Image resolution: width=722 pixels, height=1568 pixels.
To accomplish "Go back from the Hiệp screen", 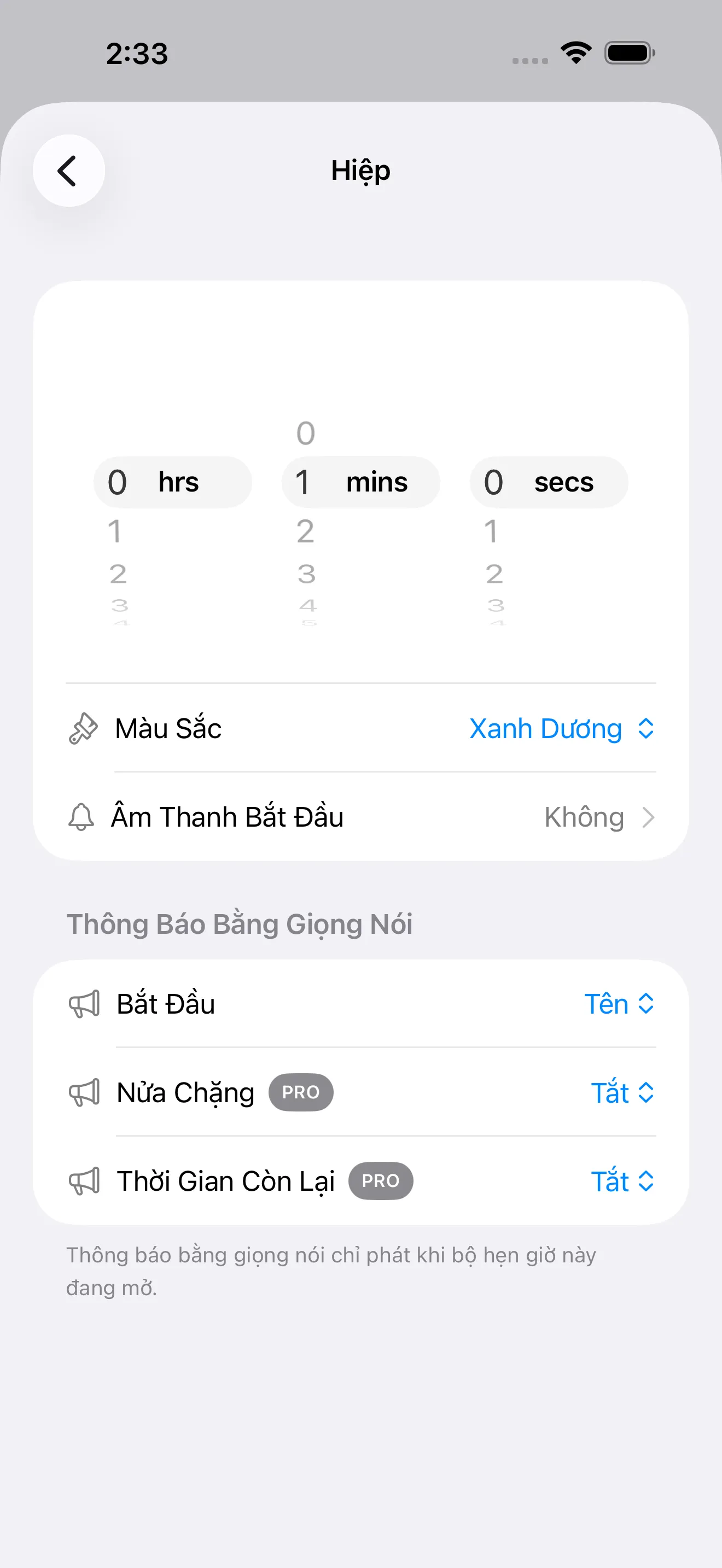I will tap(68, 171).
